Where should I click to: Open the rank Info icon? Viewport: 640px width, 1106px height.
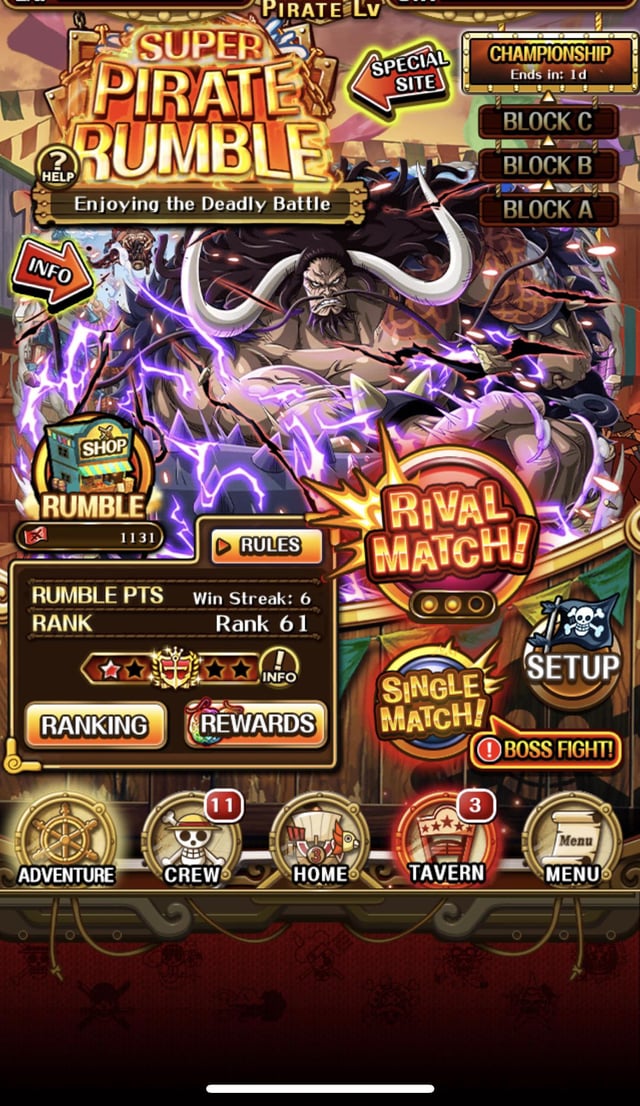pyautogui.click(x=278, y=668)
